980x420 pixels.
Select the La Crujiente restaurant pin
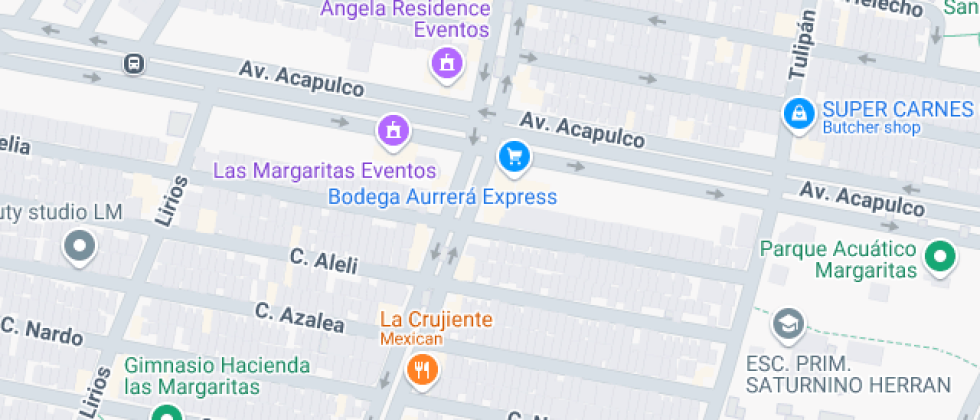423,371
